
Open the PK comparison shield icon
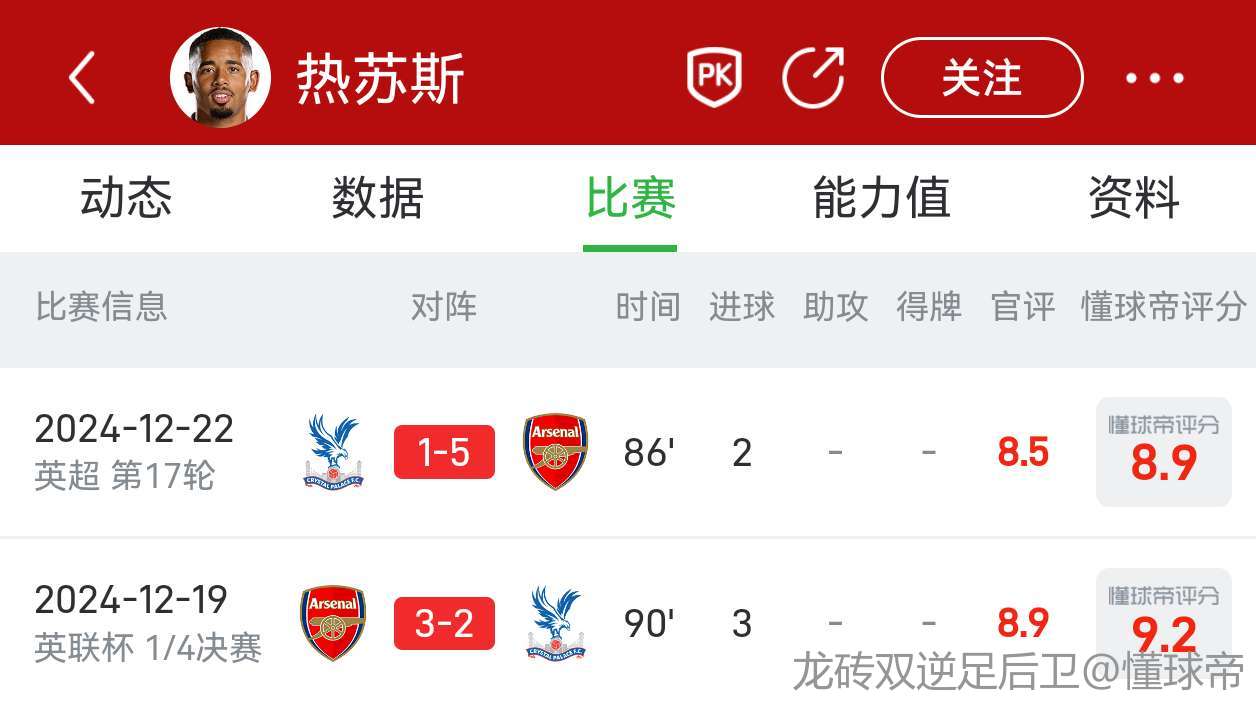tap(714, 78)
